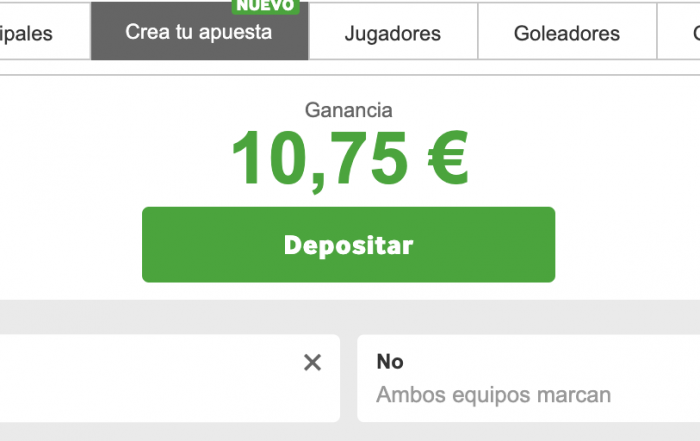Viewport: 700px width, 441px height.
Task: Select the Goleadores tab
Action: point(566,33)
